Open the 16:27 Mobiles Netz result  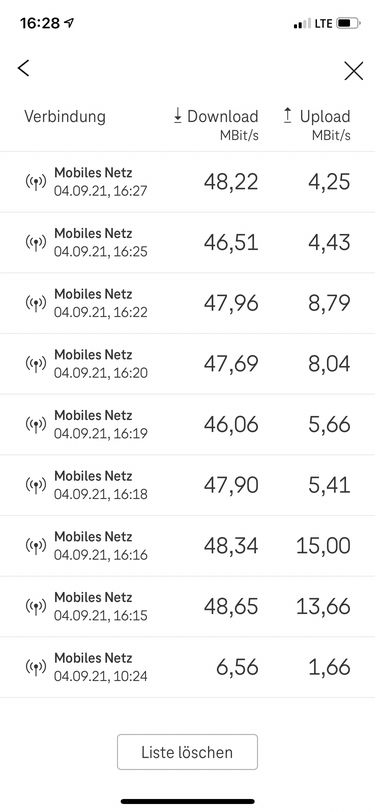[x=188, y=182]
